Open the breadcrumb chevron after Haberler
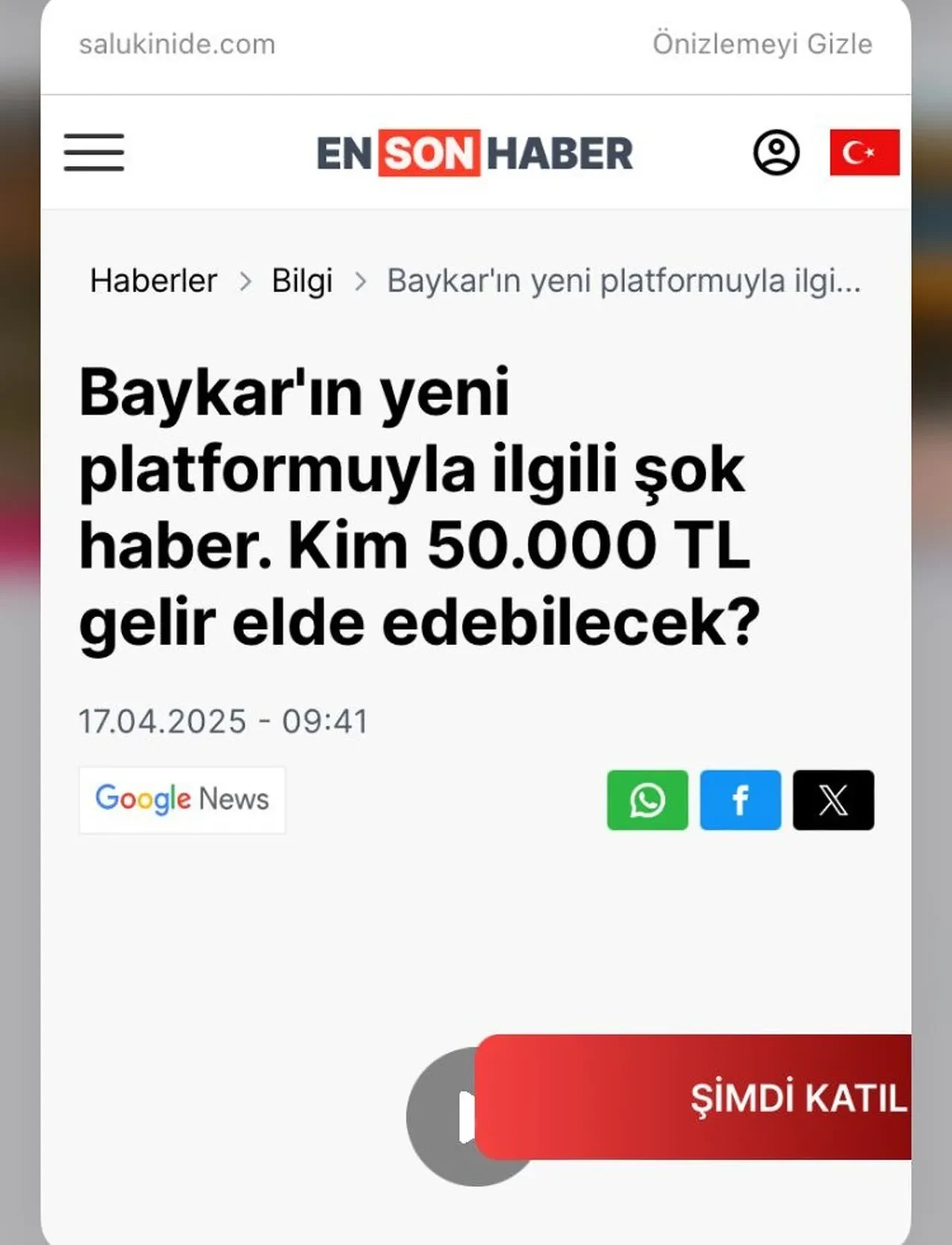Screen dimensions: 952x1245 [x=245, y=280]
